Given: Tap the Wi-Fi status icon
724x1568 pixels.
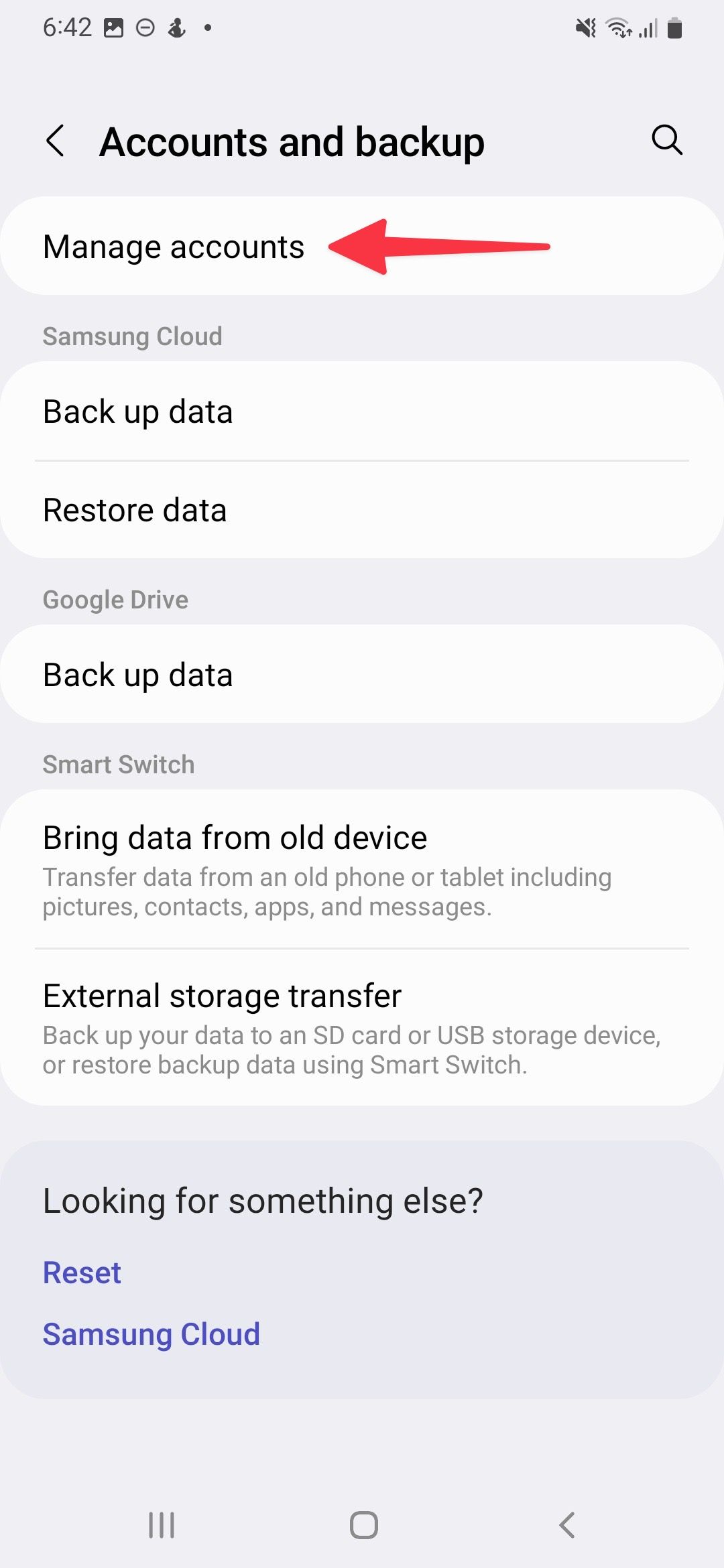Looking at the screenshot, I should click(x=617, y=28).
